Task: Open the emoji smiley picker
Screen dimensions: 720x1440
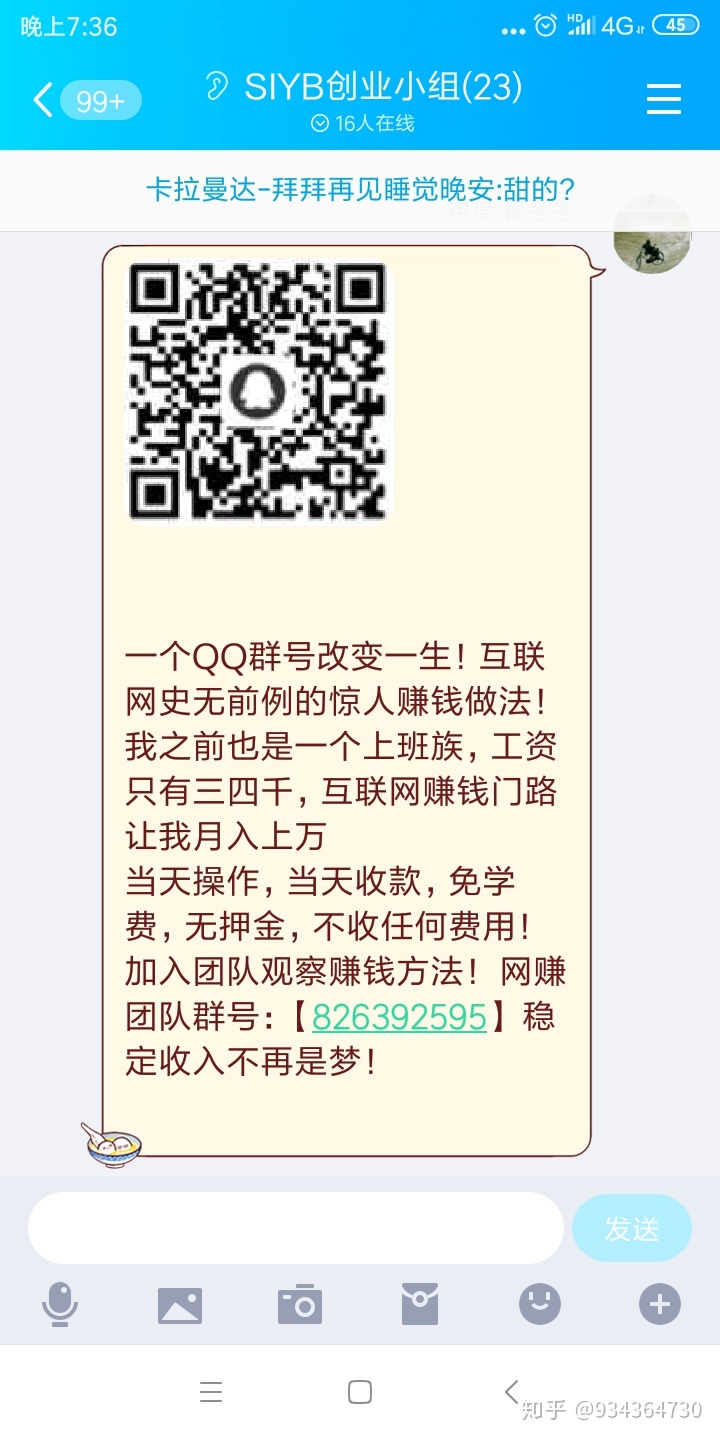Action: 540,1304
